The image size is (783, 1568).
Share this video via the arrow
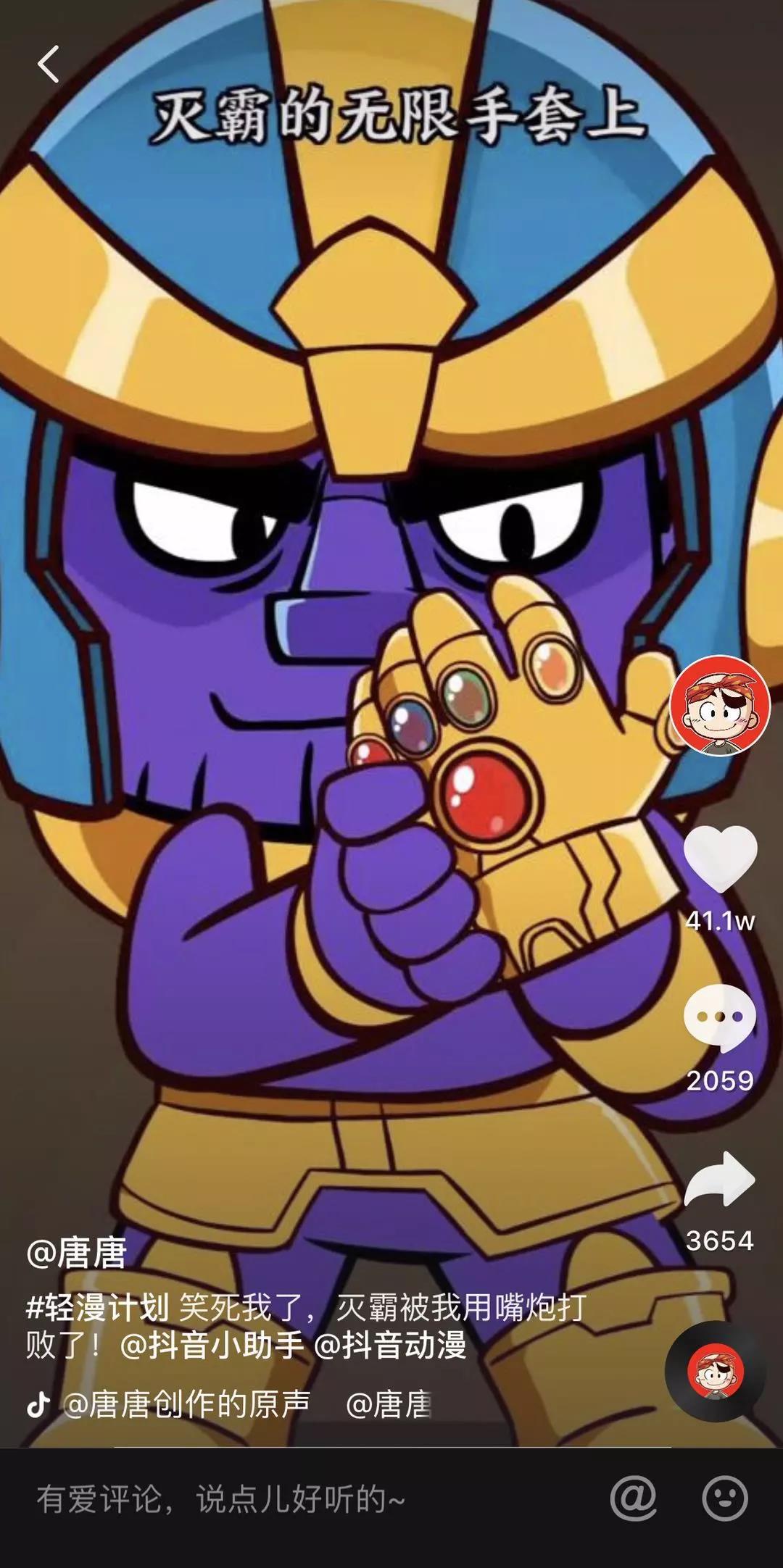point(719,1179)
